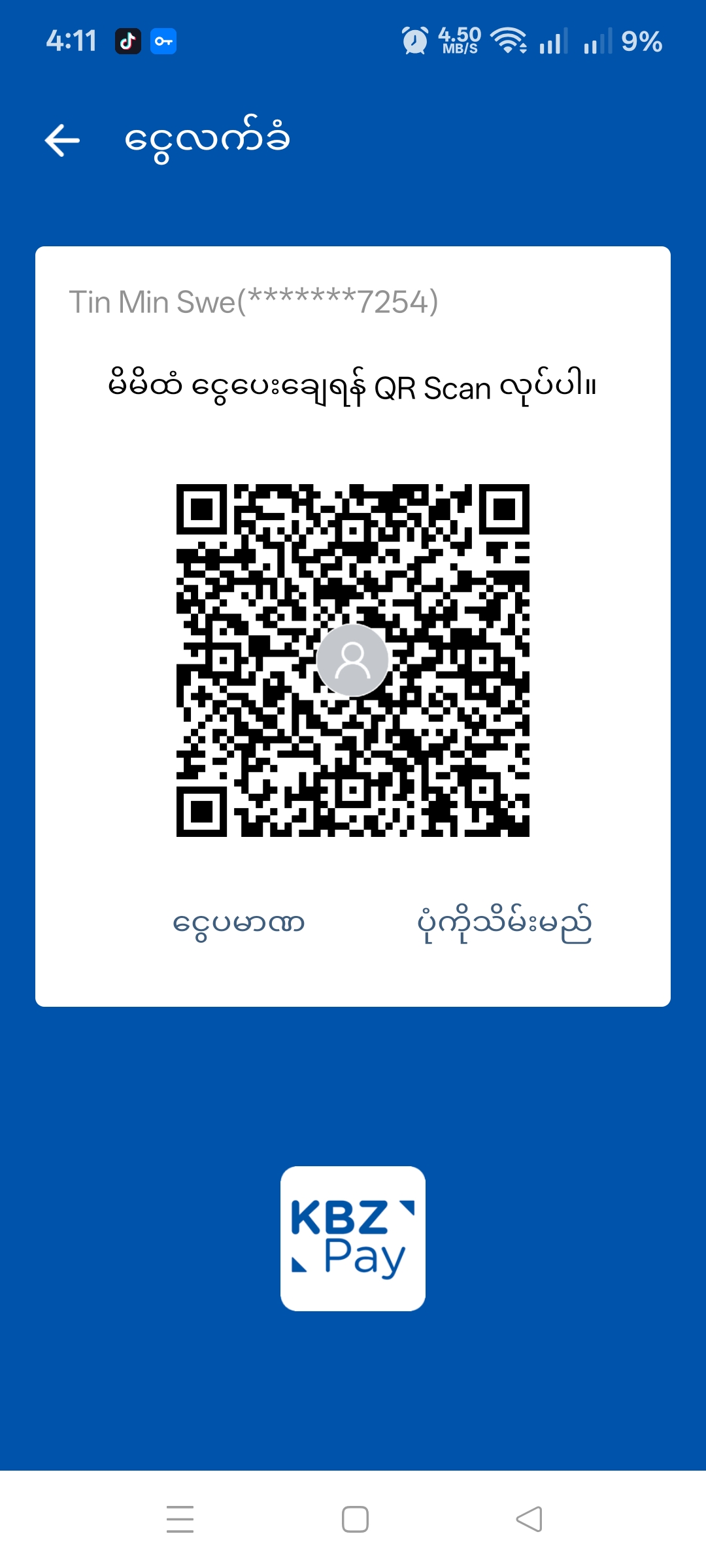Go back from the ငွေလက်ခံ screen
This screenshot has width=706, height=1568.
[63, 140]
